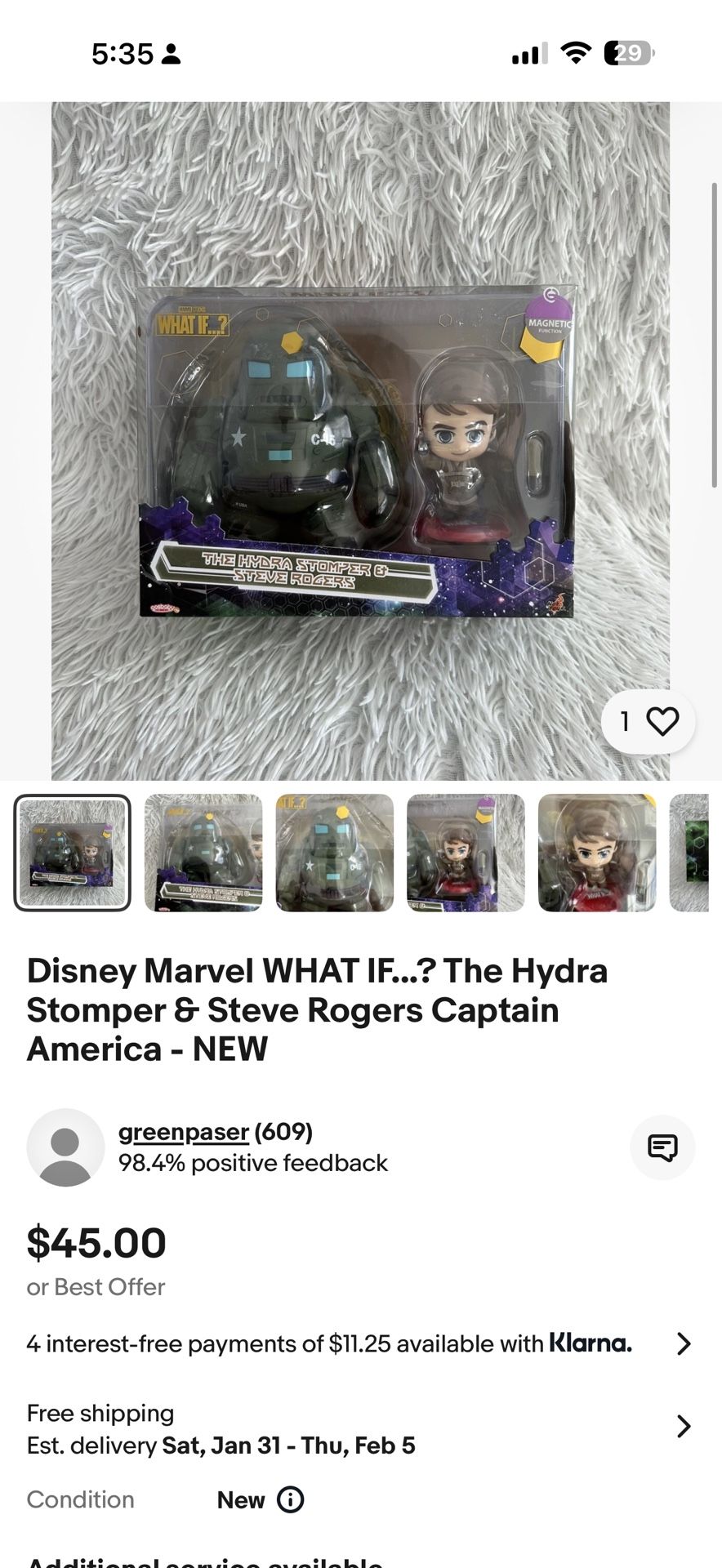This screenshot has width=722, height=1568.
Task: Expand the Klarna payment details chevron
Action: point(684,1343)
